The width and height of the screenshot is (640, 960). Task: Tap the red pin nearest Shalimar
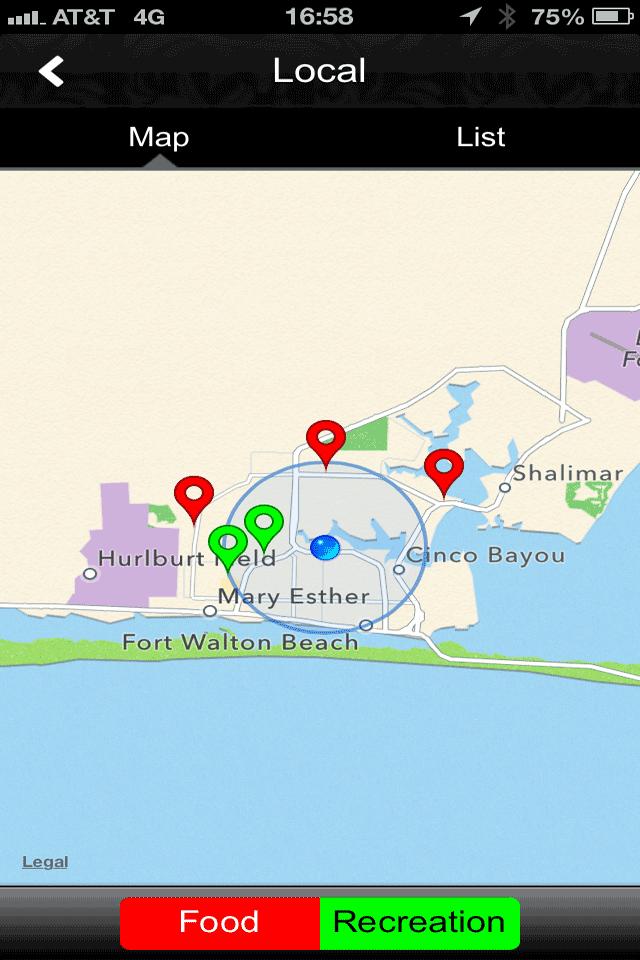click(444, 468)
